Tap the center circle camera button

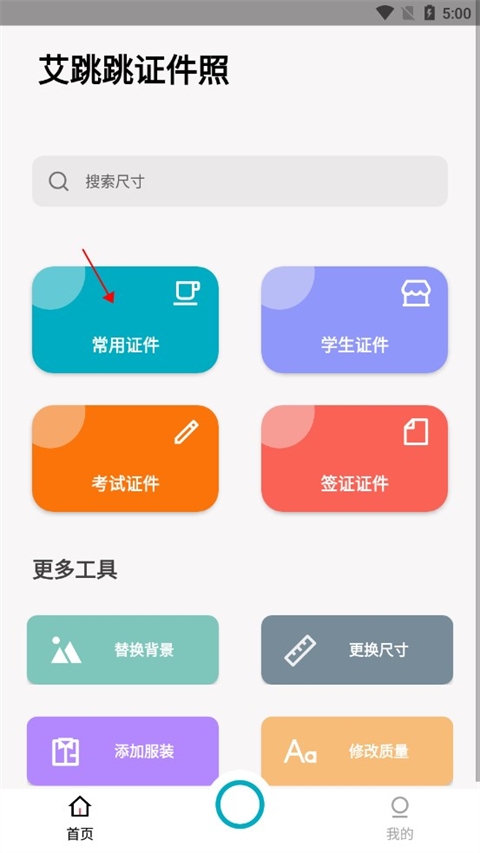[x=239, y=805]
